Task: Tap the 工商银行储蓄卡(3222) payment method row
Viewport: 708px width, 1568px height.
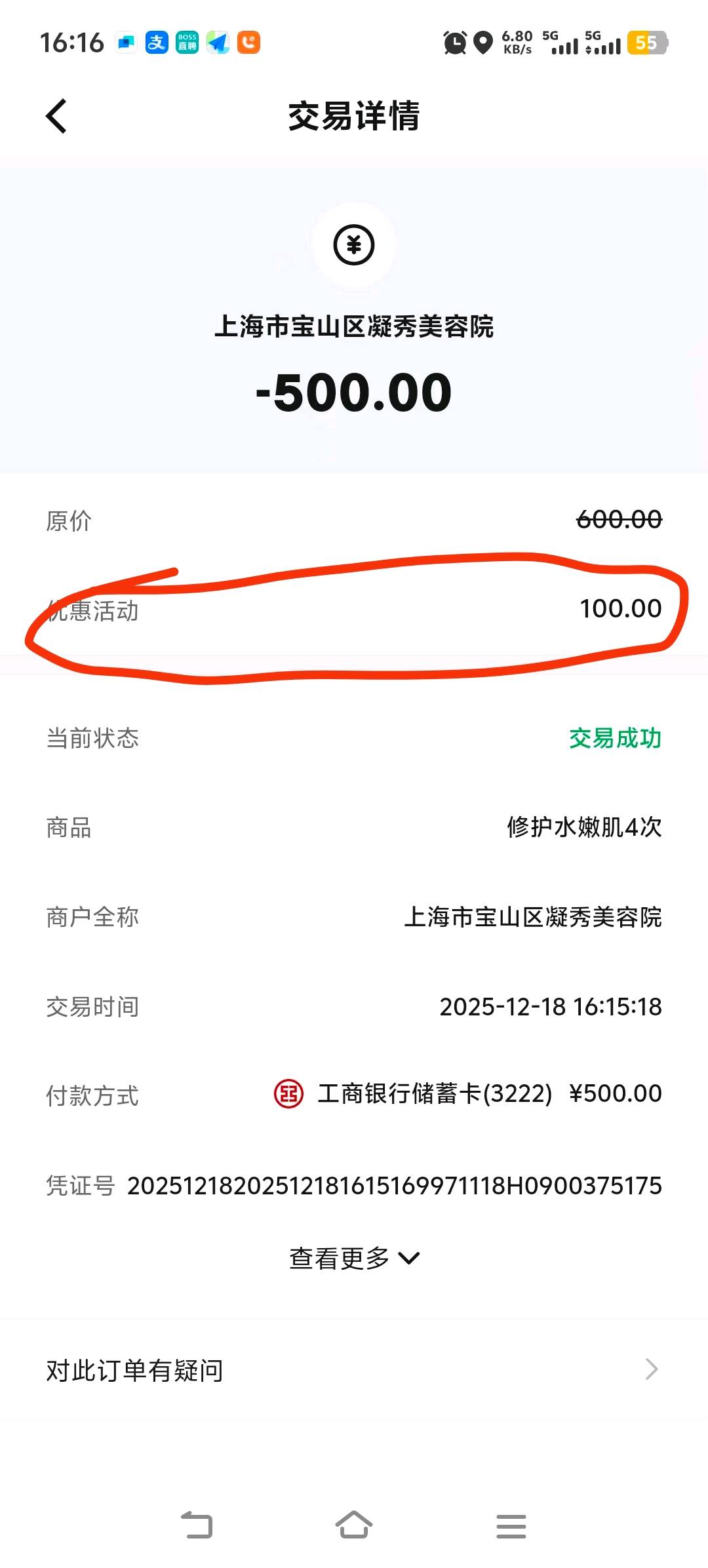Action: point(433,1093)
